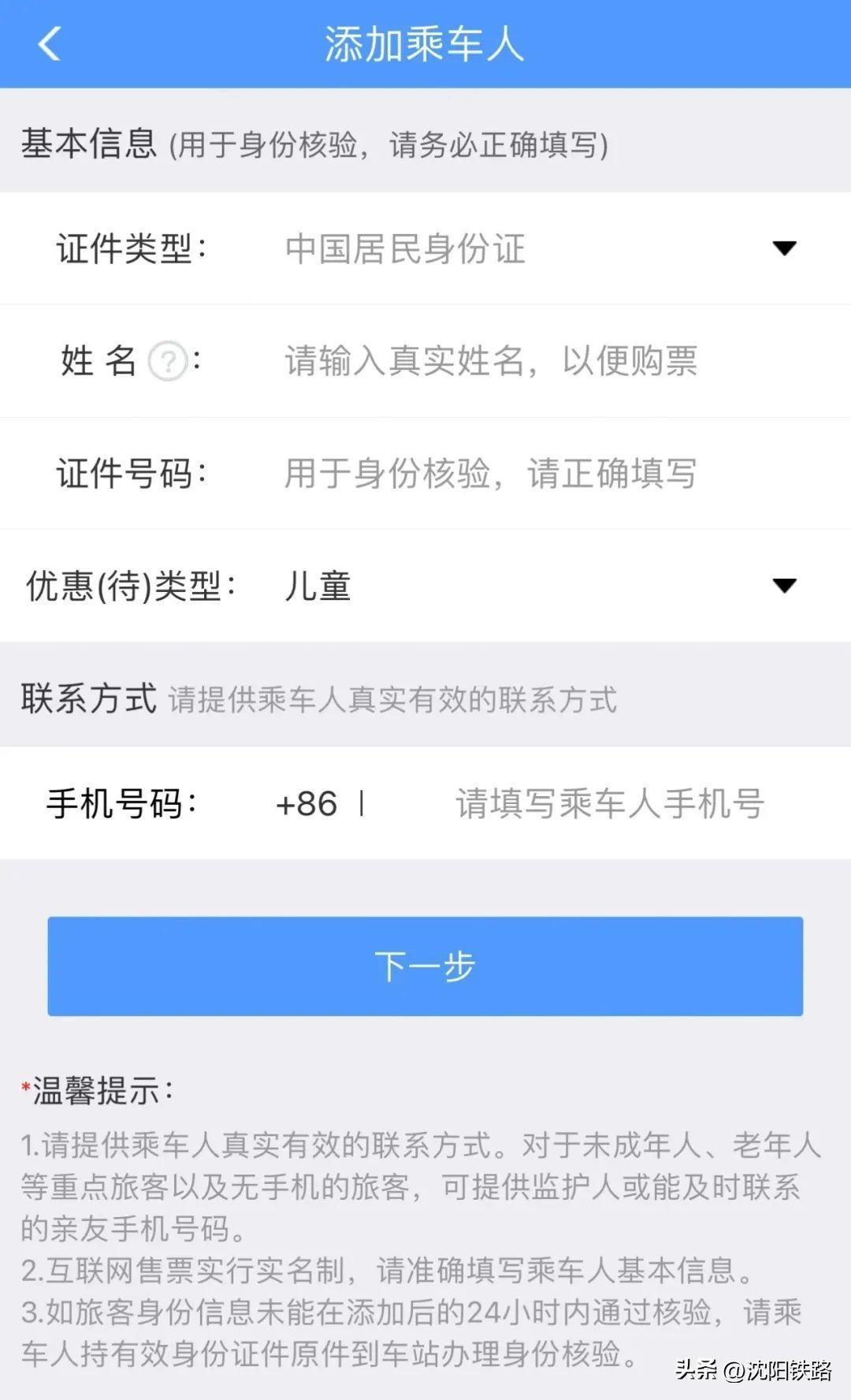This screenshot has width=851, height=1400.
Task: Open the help icon next to 姓名
Action: coord(168,362)
